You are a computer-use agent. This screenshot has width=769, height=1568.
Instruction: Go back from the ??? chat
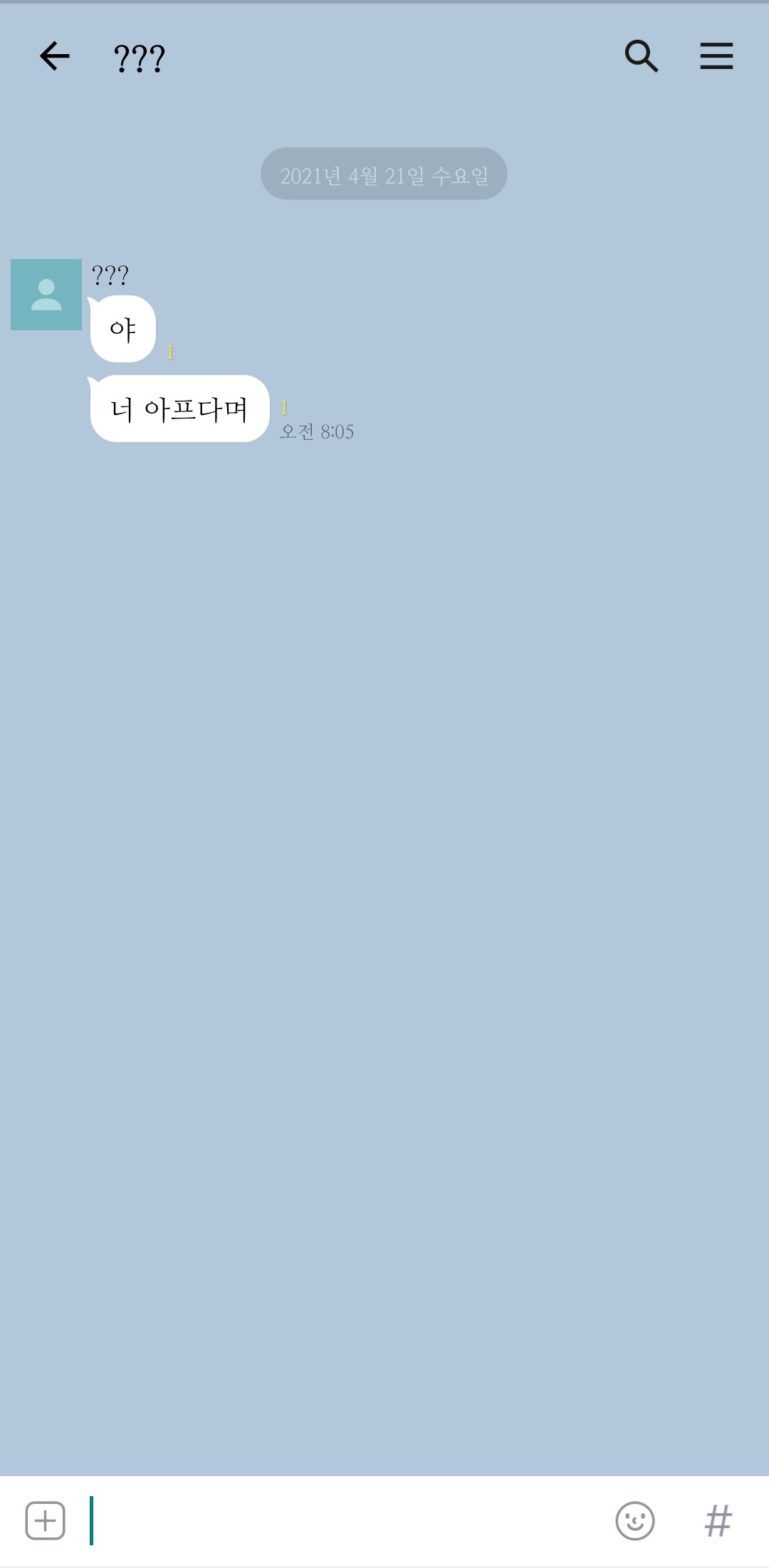[55, 56]
